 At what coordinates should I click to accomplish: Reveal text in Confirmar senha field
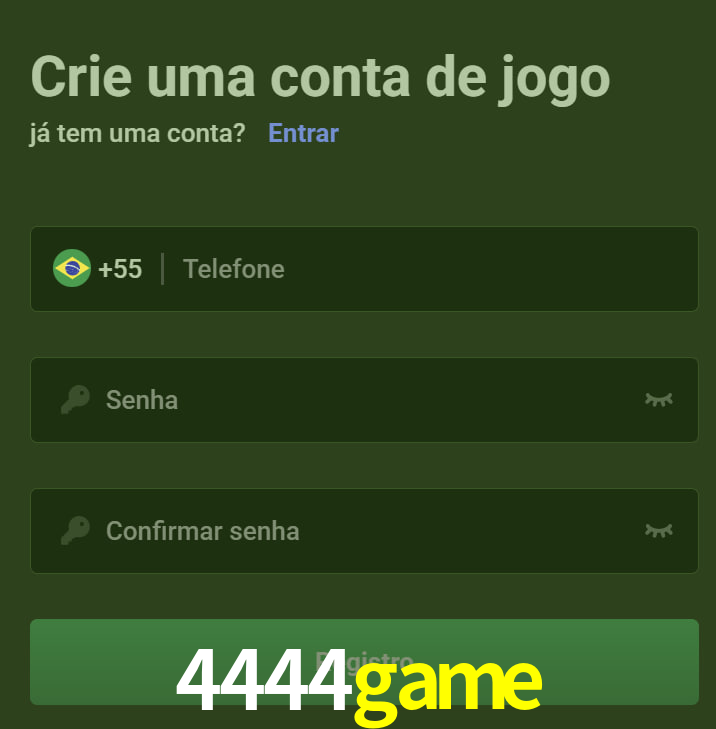point(658,531)
